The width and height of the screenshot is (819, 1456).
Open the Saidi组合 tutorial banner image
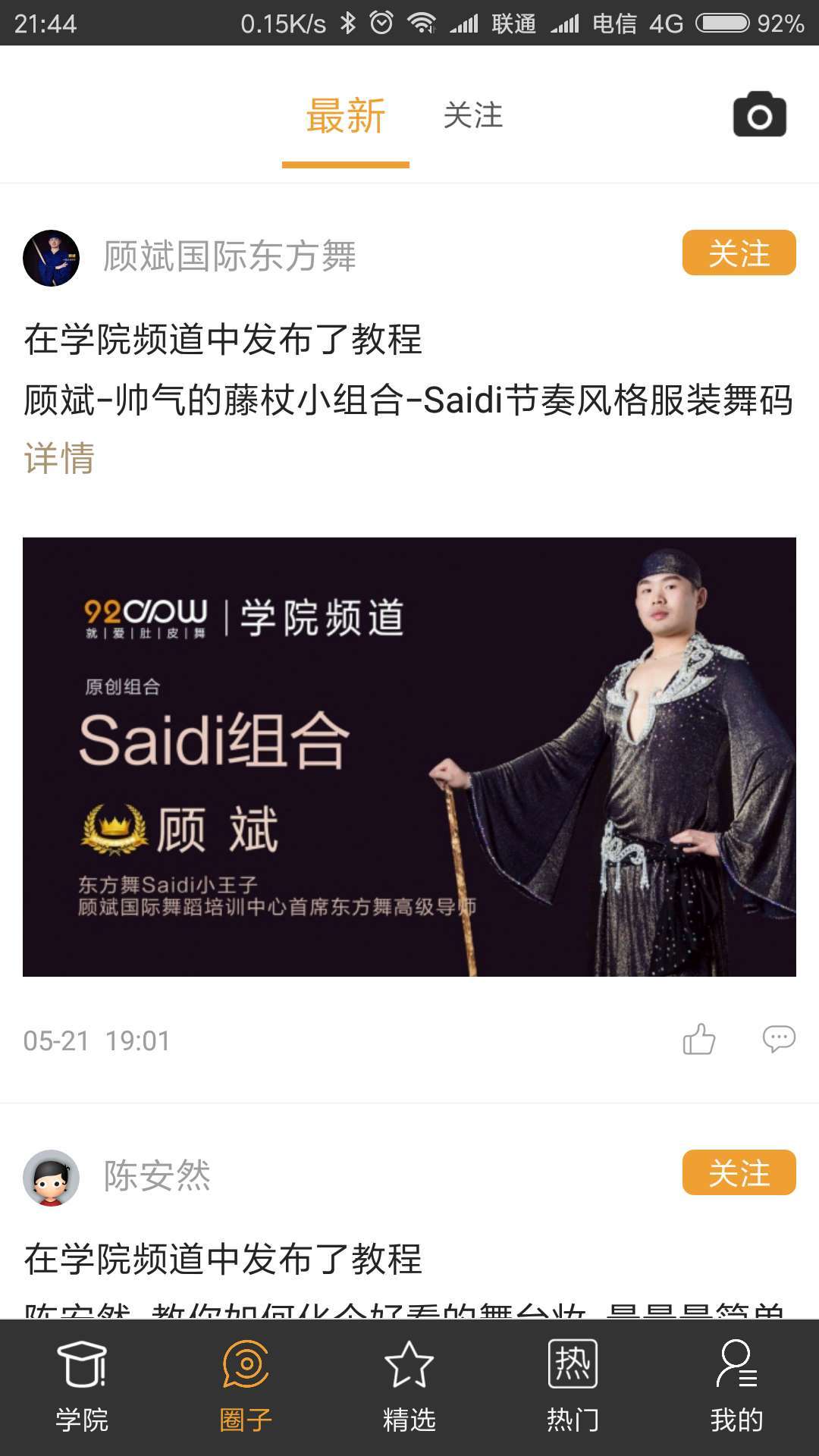[409, 757]
